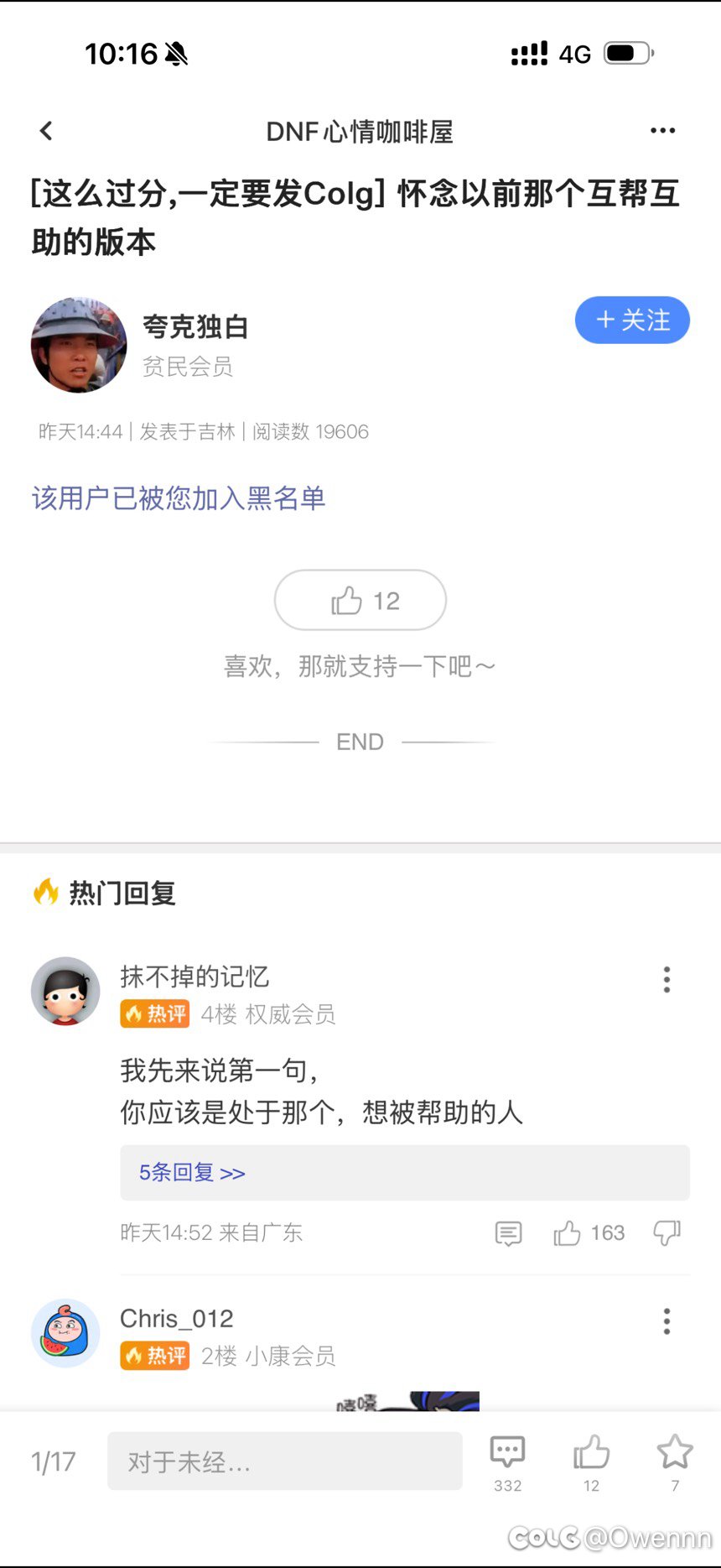721x1568 pixels.
Task: Tap the back arrow to leave the thread
Action: coord(46,130)
